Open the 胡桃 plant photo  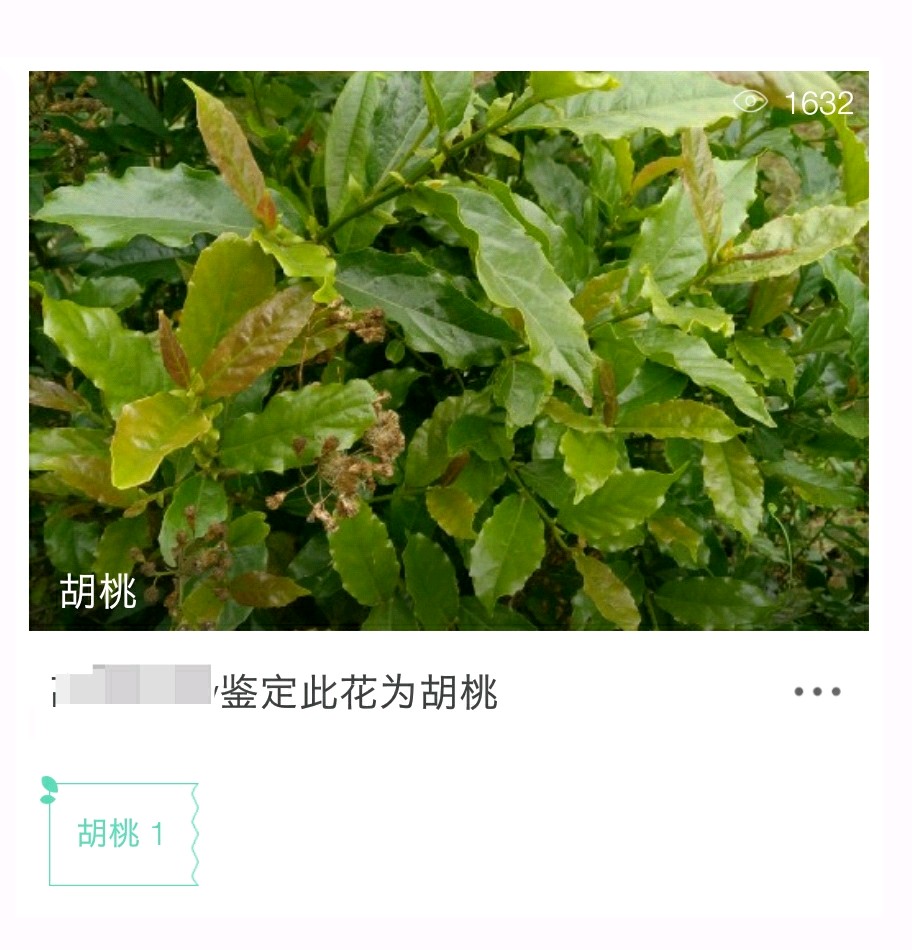click(x=448, y=350)
